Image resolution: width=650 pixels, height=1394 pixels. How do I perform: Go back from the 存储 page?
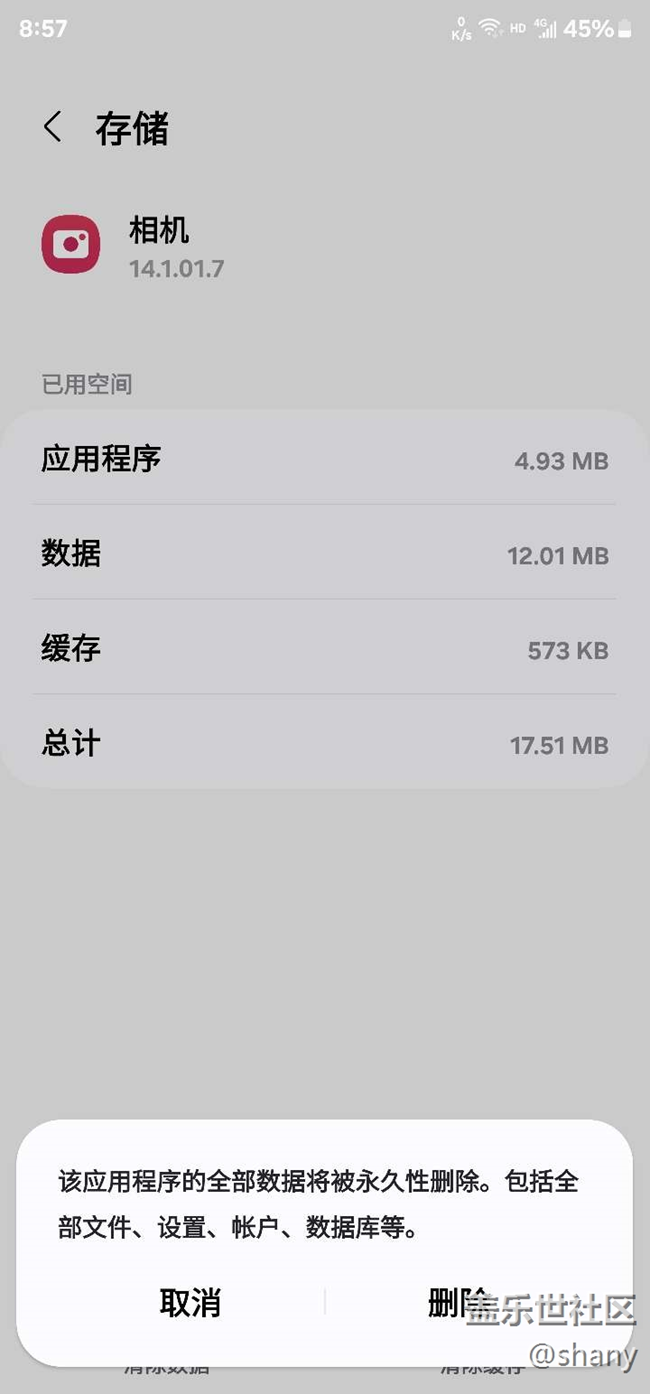53,127
